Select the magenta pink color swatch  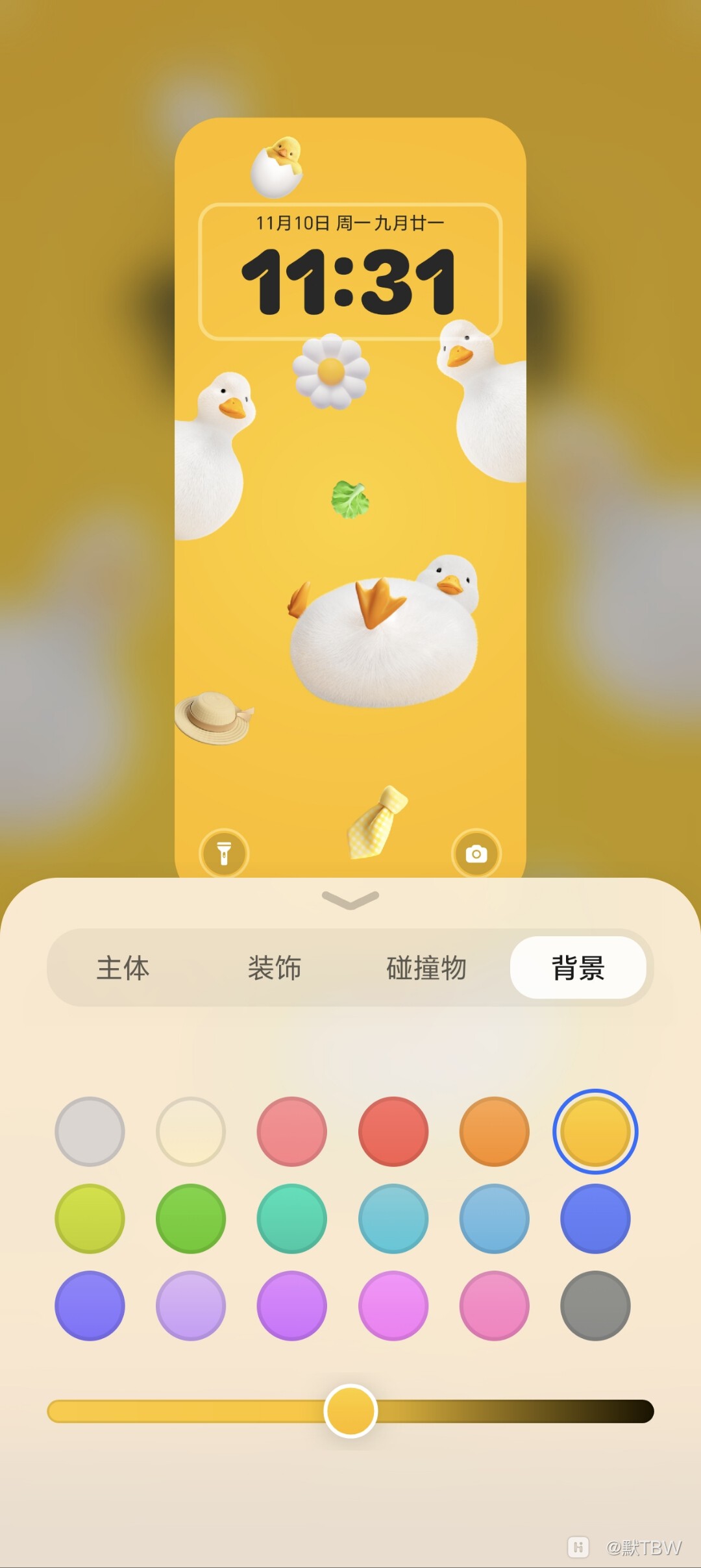[393, 1306]
